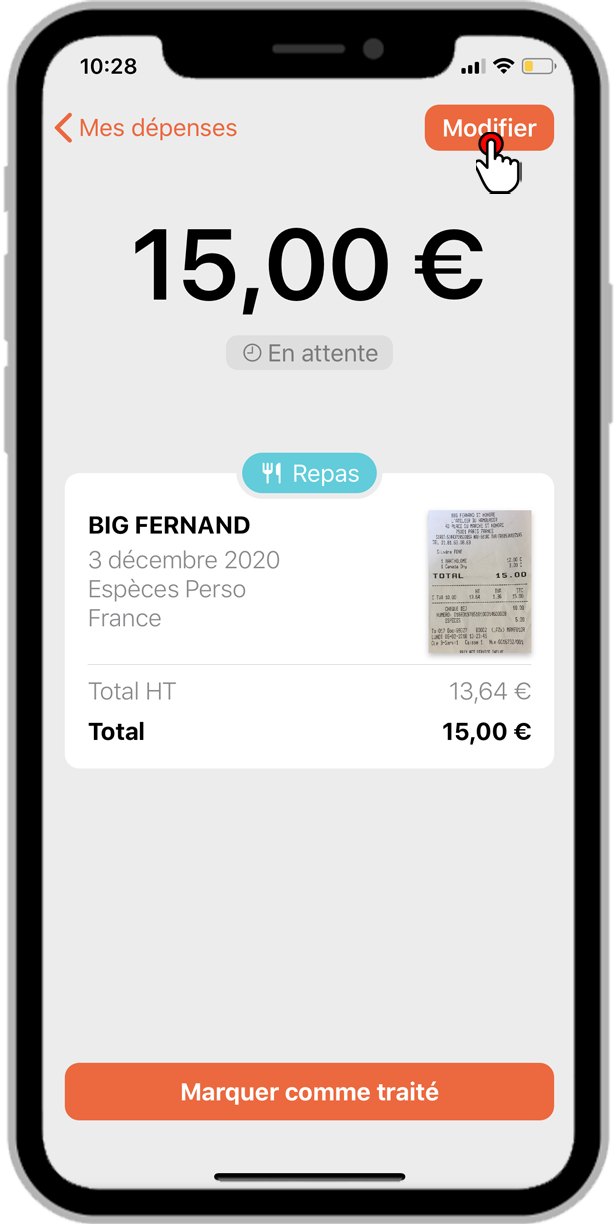
Task: Go back to Mes dépenses
Action: 146,128
